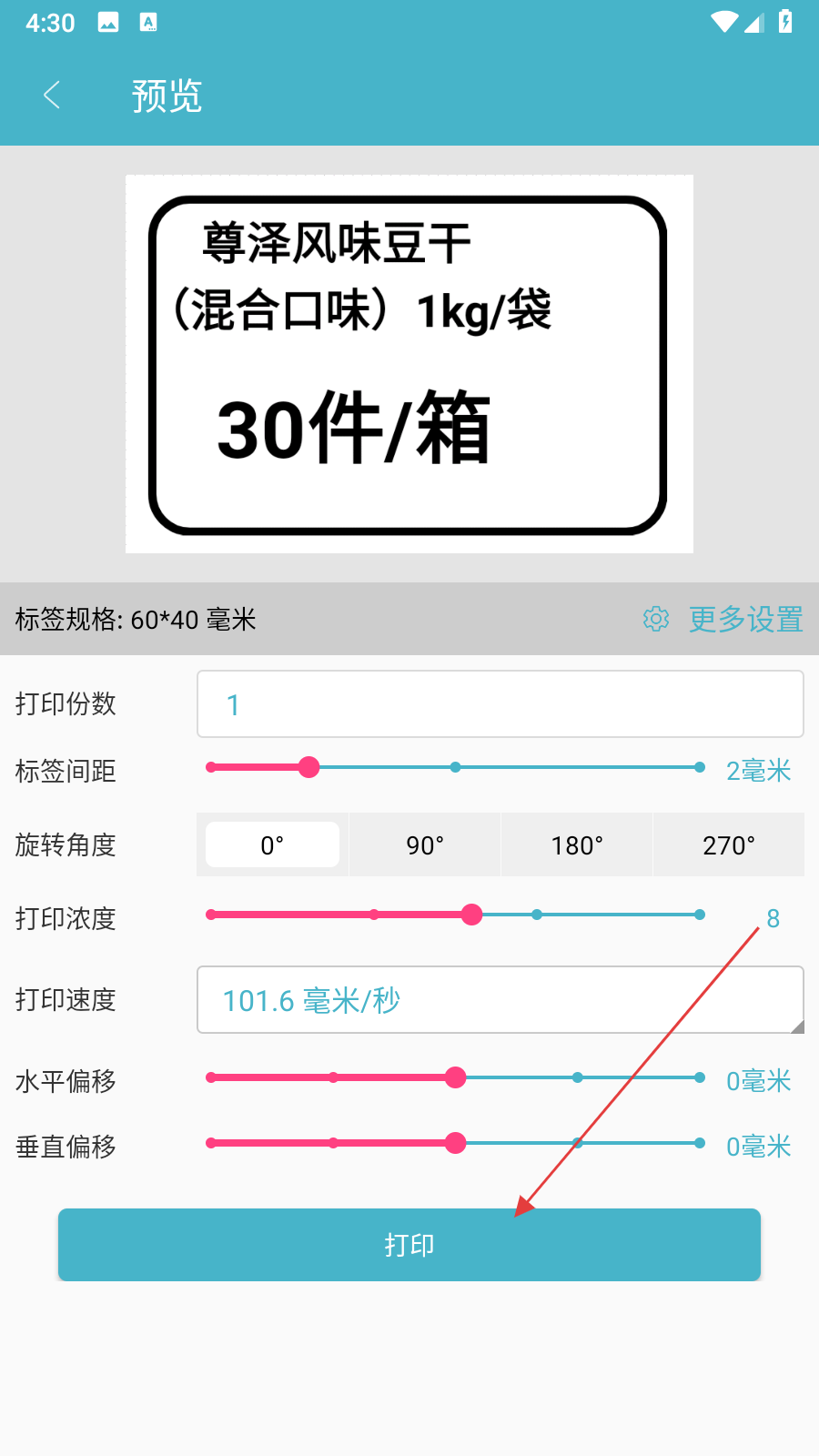Open the 打印速度 (print speed) dropdown
This screenshot has height=1456, width=819.
click(500, 1000)
